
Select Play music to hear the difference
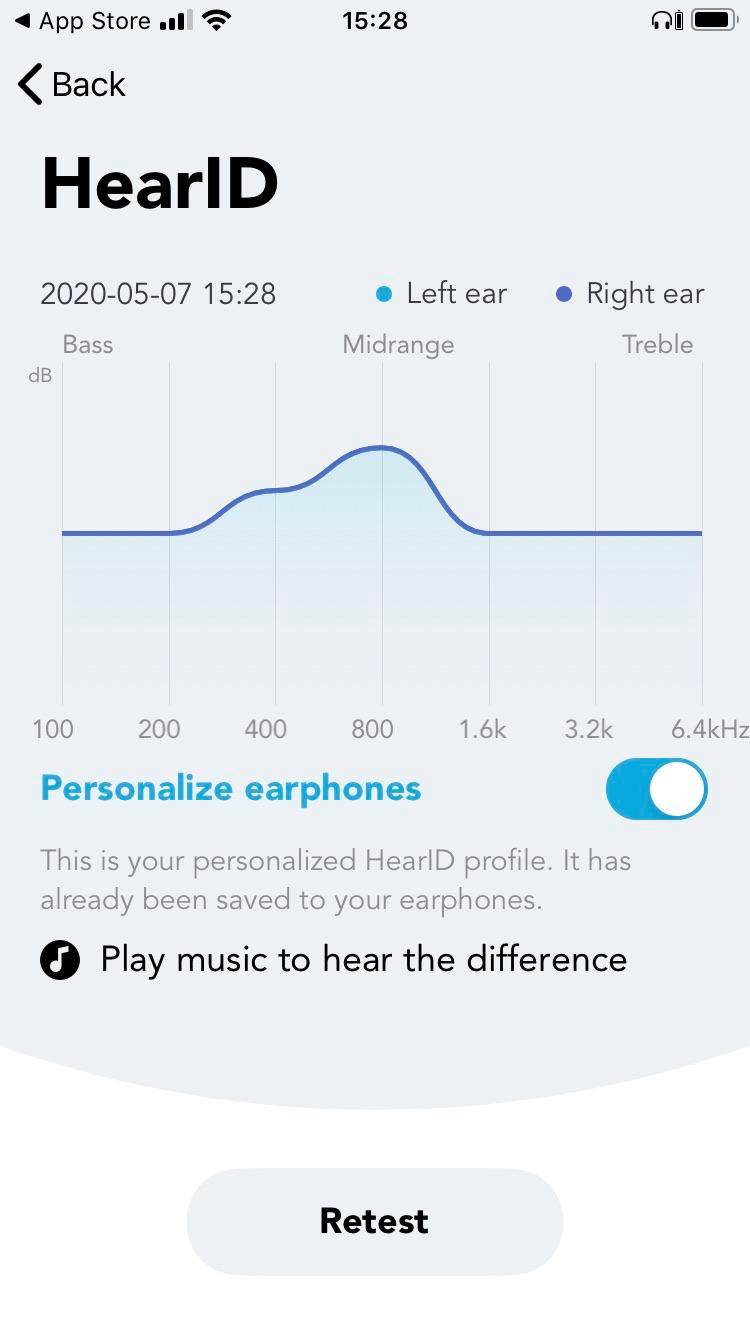[x=362, y=959]
